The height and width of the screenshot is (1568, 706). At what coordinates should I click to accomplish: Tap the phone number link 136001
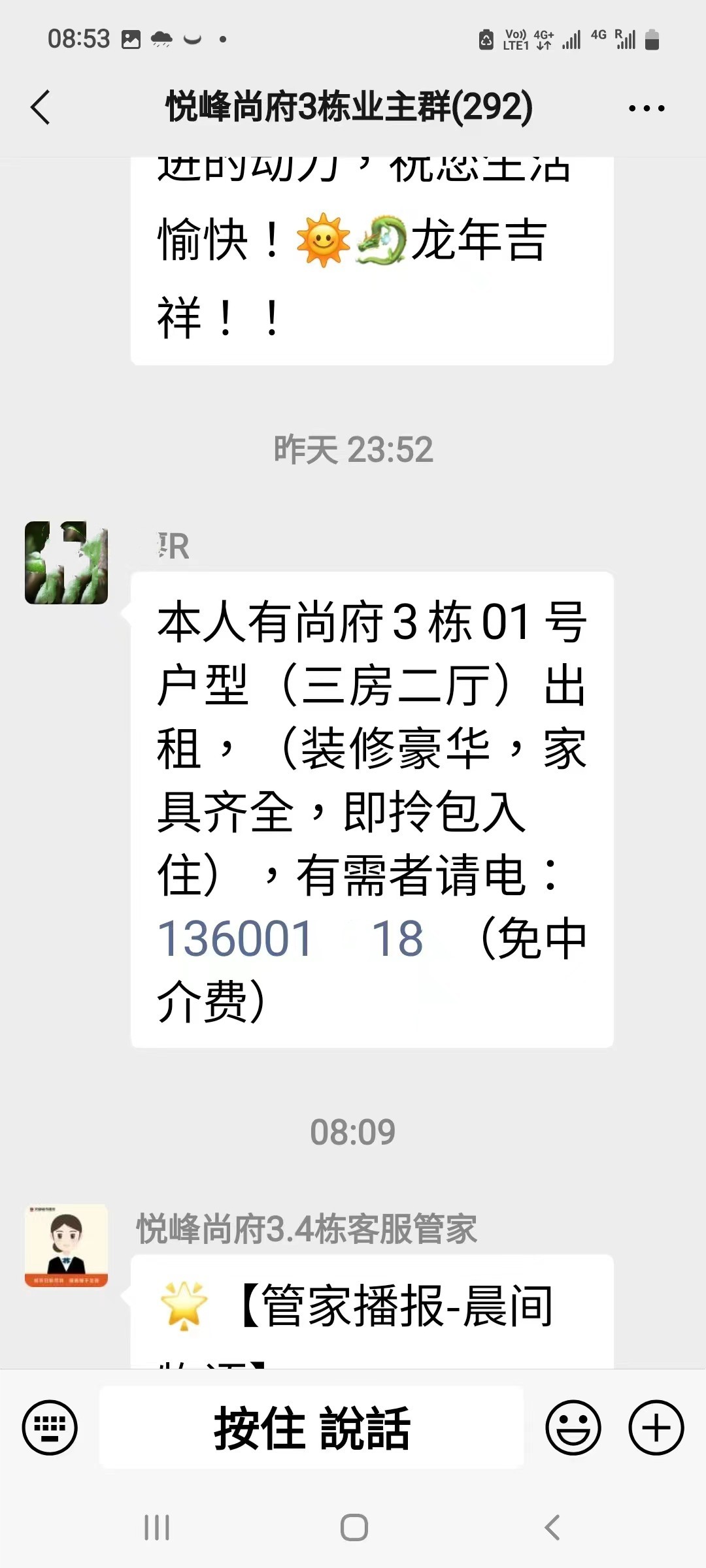(235, 939)
